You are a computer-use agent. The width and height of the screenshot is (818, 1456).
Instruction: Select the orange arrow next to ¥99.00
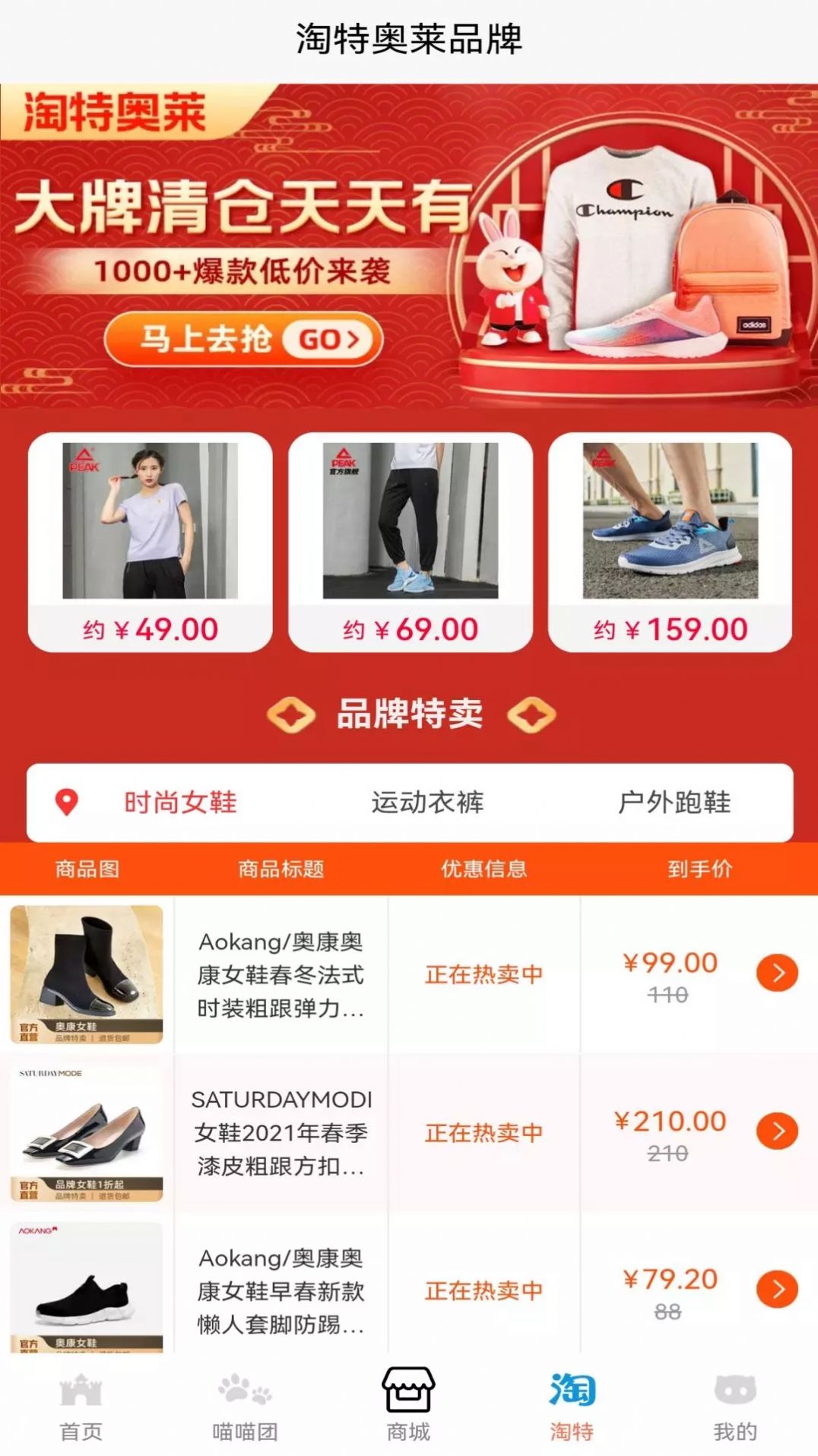pos(775,971)
